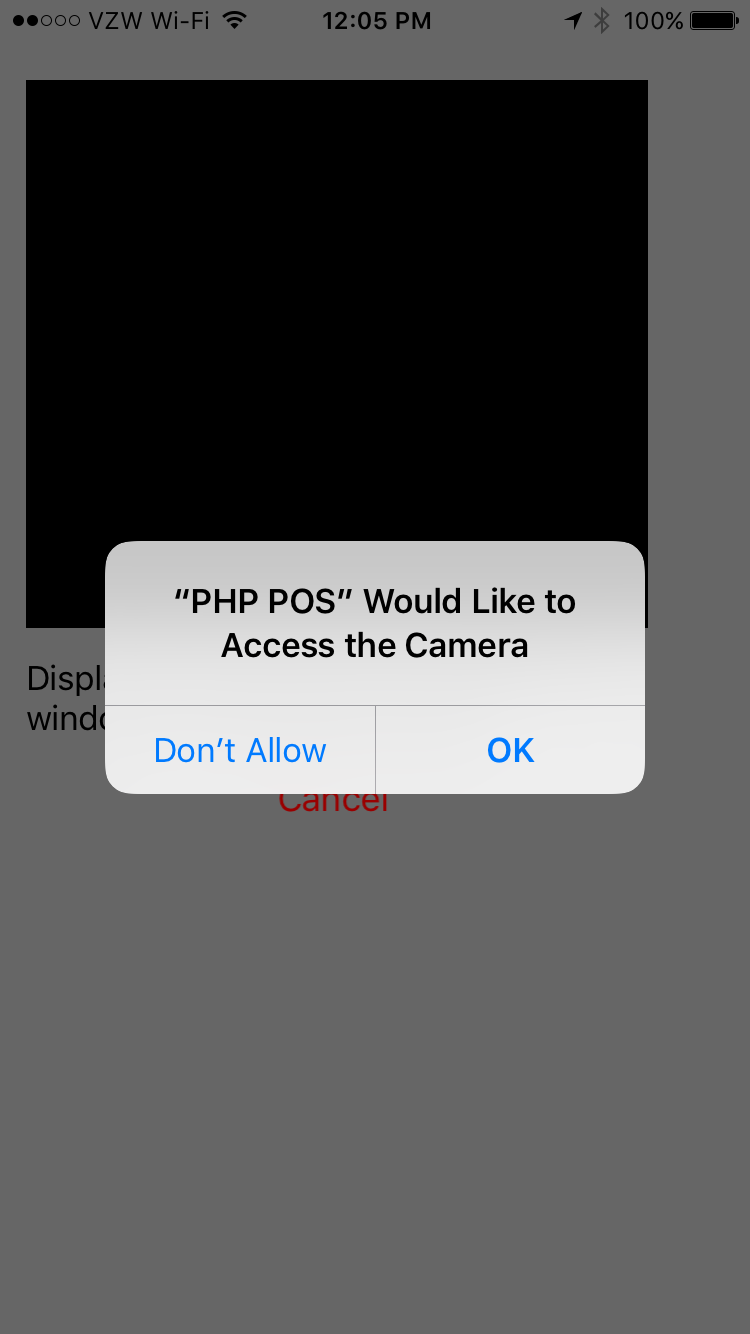Image resolution: width=750 pixels, height=1334 pixels.
Task: Tap OK to allow camera access
Action: pos(510,750)
